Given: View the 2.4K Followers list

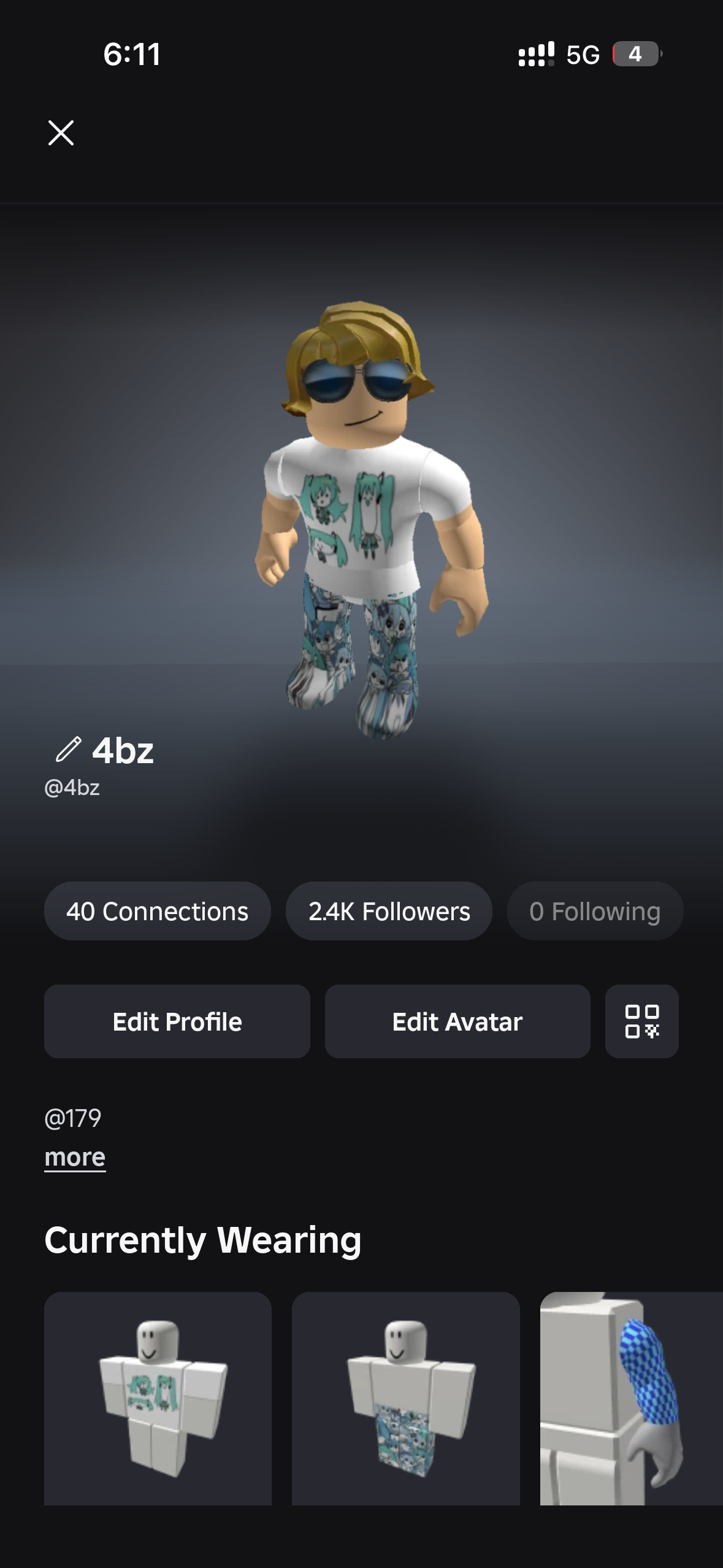Looking at the screenshot, I should 389,911.
